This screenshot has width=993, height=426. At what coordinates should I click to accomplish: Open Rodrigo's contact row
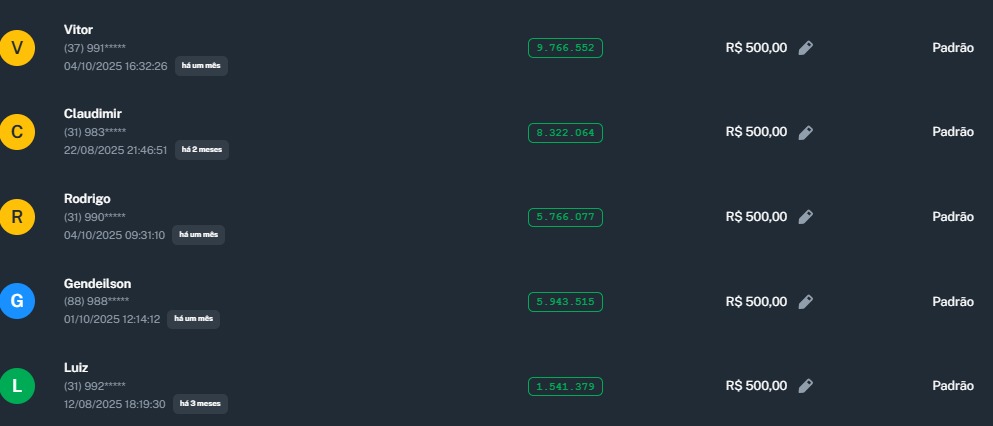coord(87,199)
